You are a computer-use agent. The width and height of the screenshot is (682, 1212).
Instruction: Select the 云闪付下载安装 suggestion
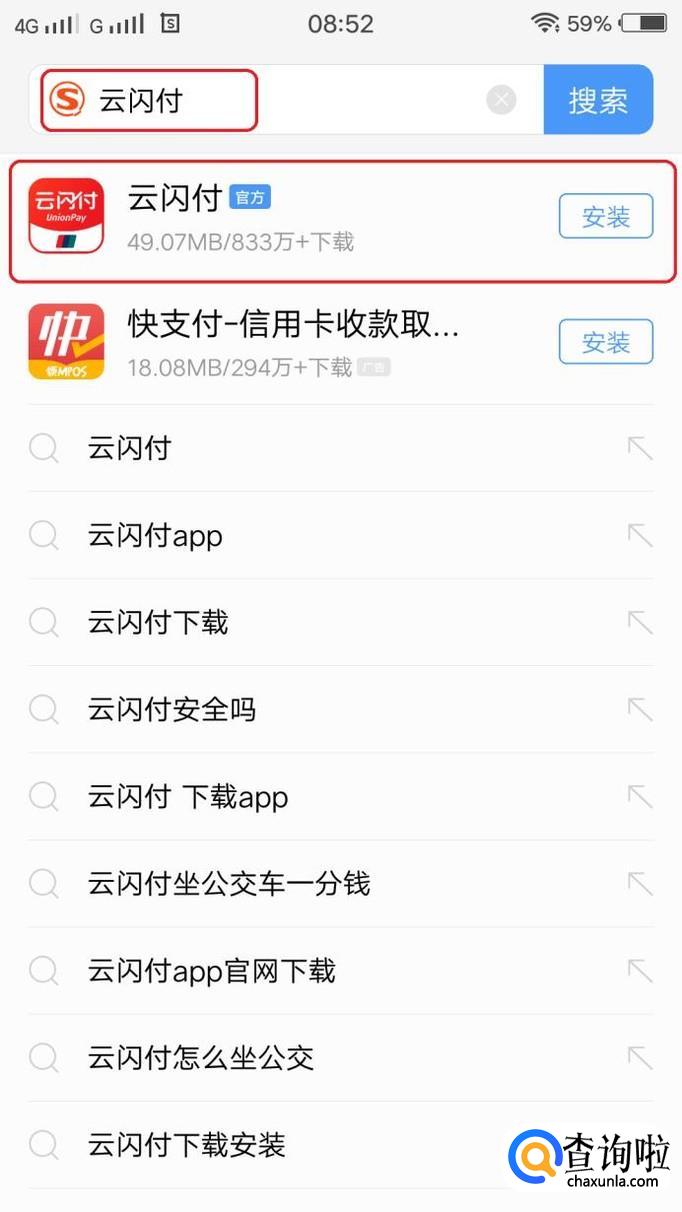[x=187, y=1144]
